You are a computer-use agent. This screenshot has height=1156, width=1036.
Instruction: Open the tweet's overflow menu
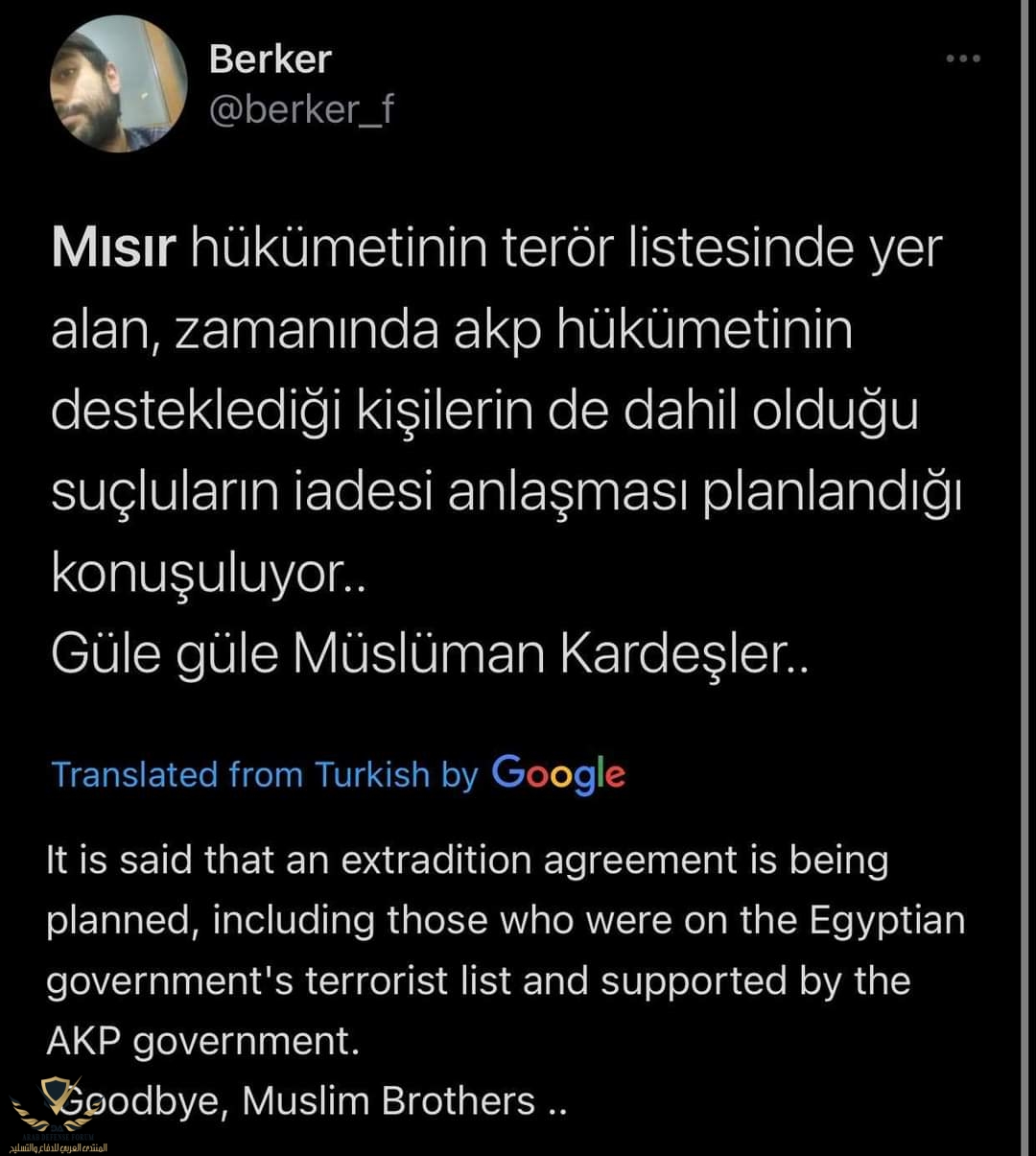coord(962,59)
